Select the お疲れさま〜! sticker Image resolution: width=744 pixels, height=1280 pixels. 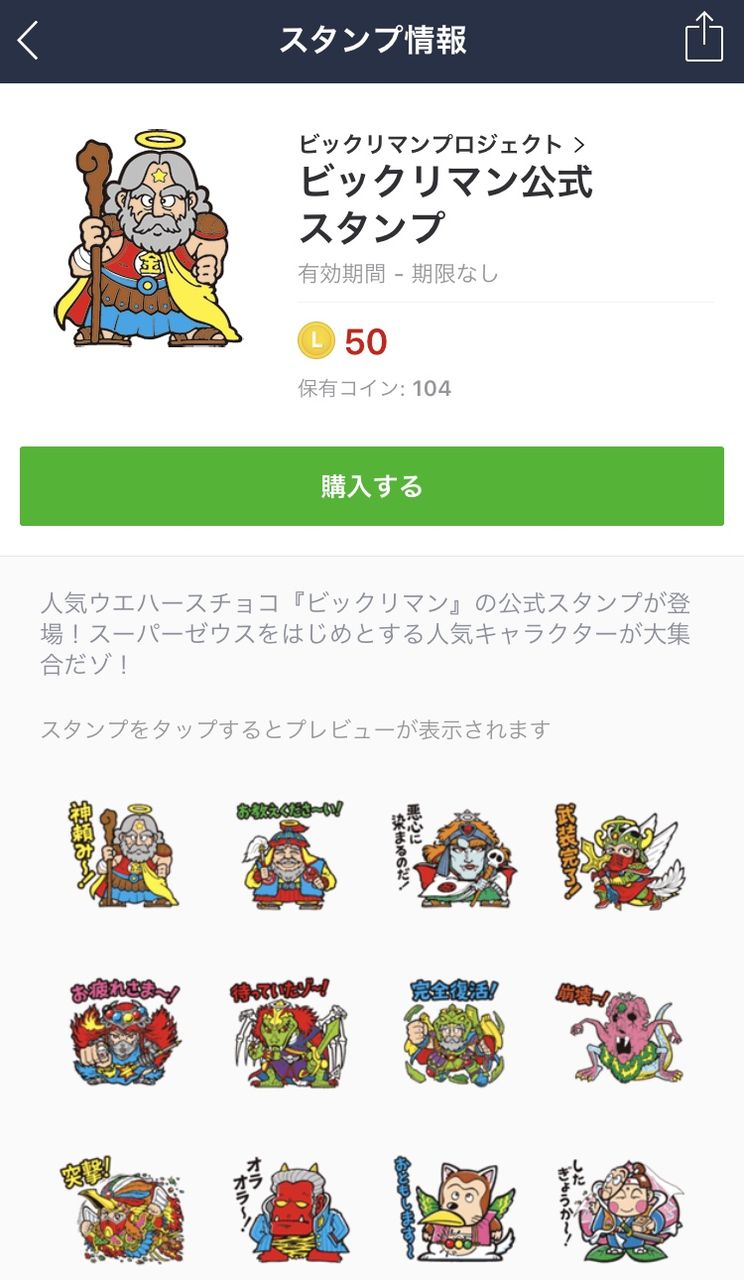coord(122,1040)
